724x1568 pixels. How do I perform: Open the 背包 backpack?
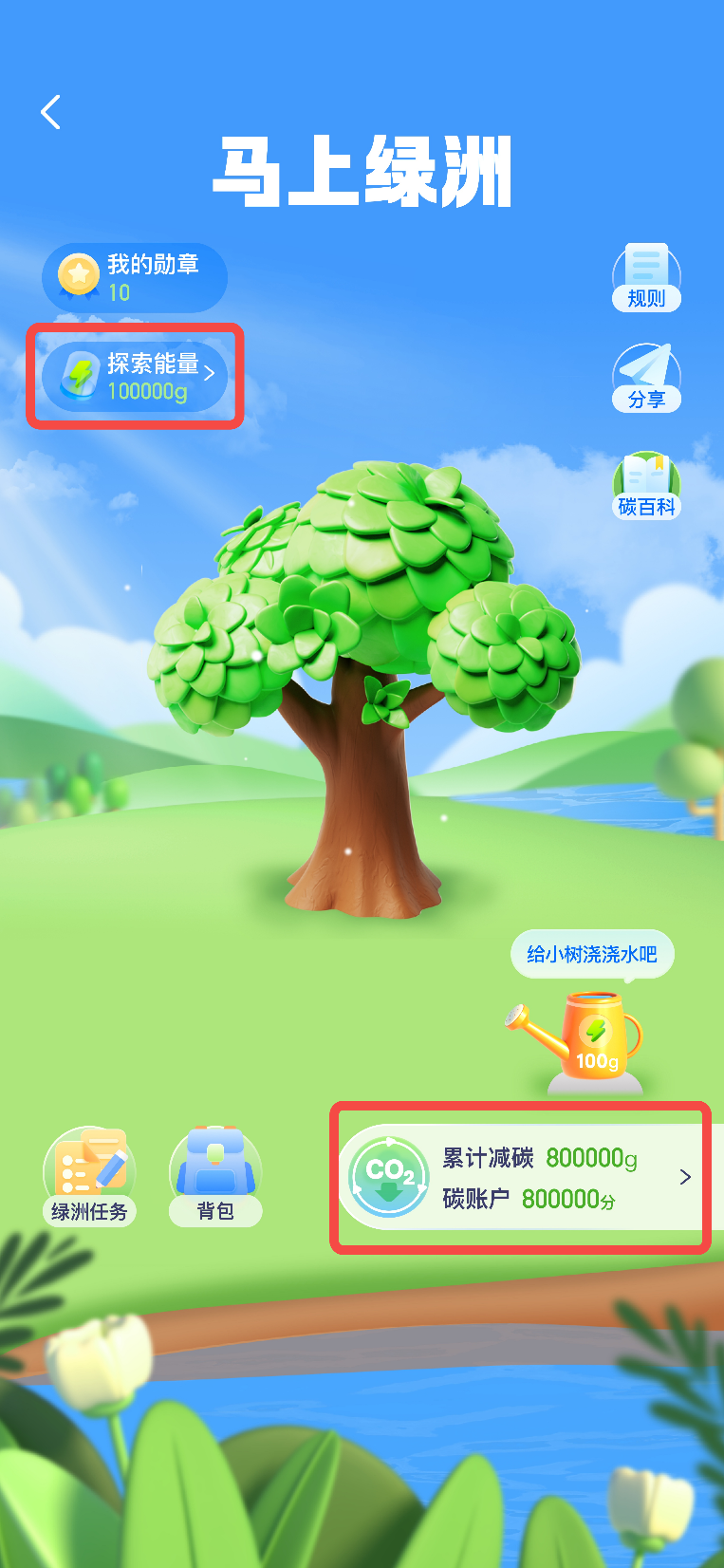click(215, 1177)
